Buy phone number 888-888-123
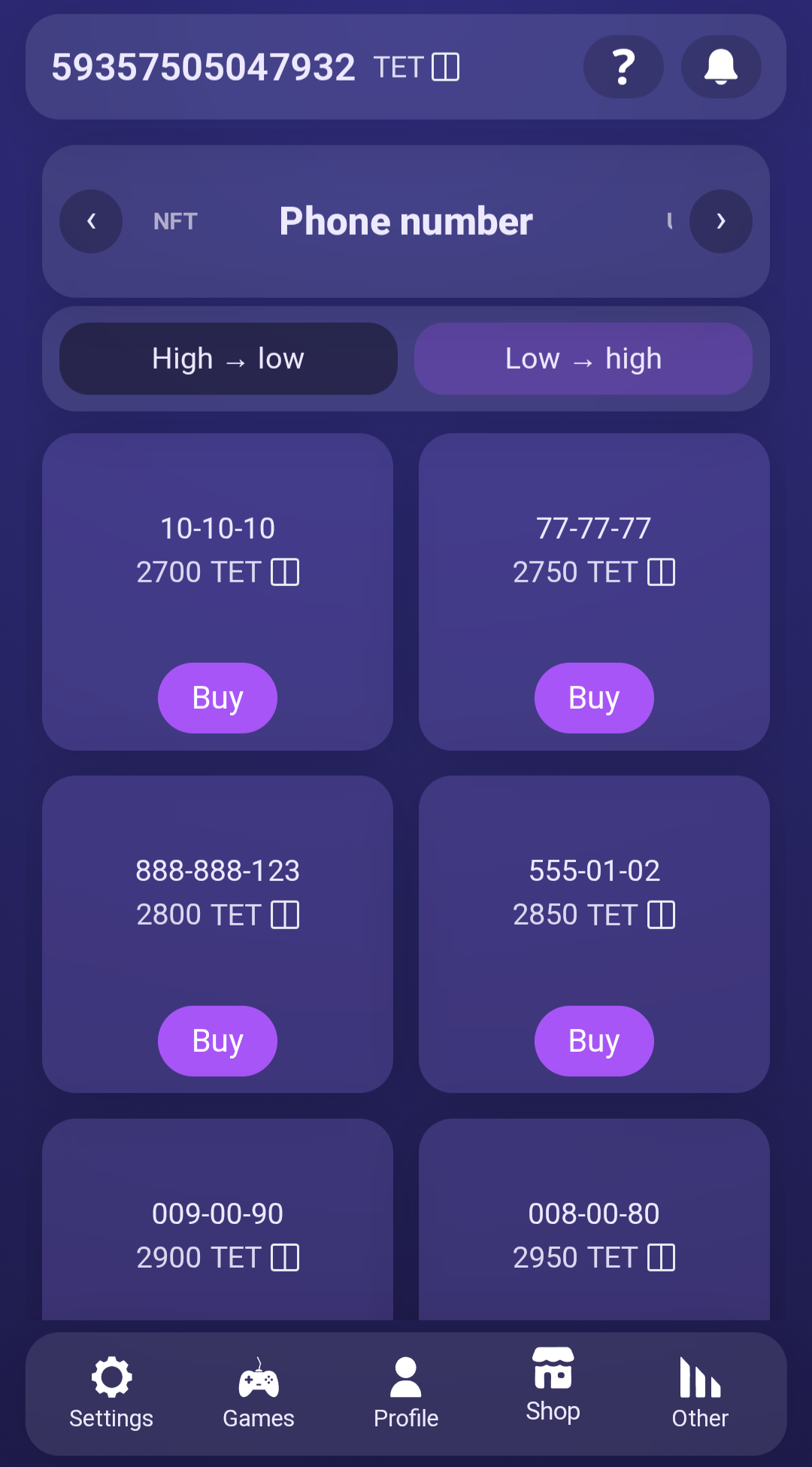 click(217, 1041)
